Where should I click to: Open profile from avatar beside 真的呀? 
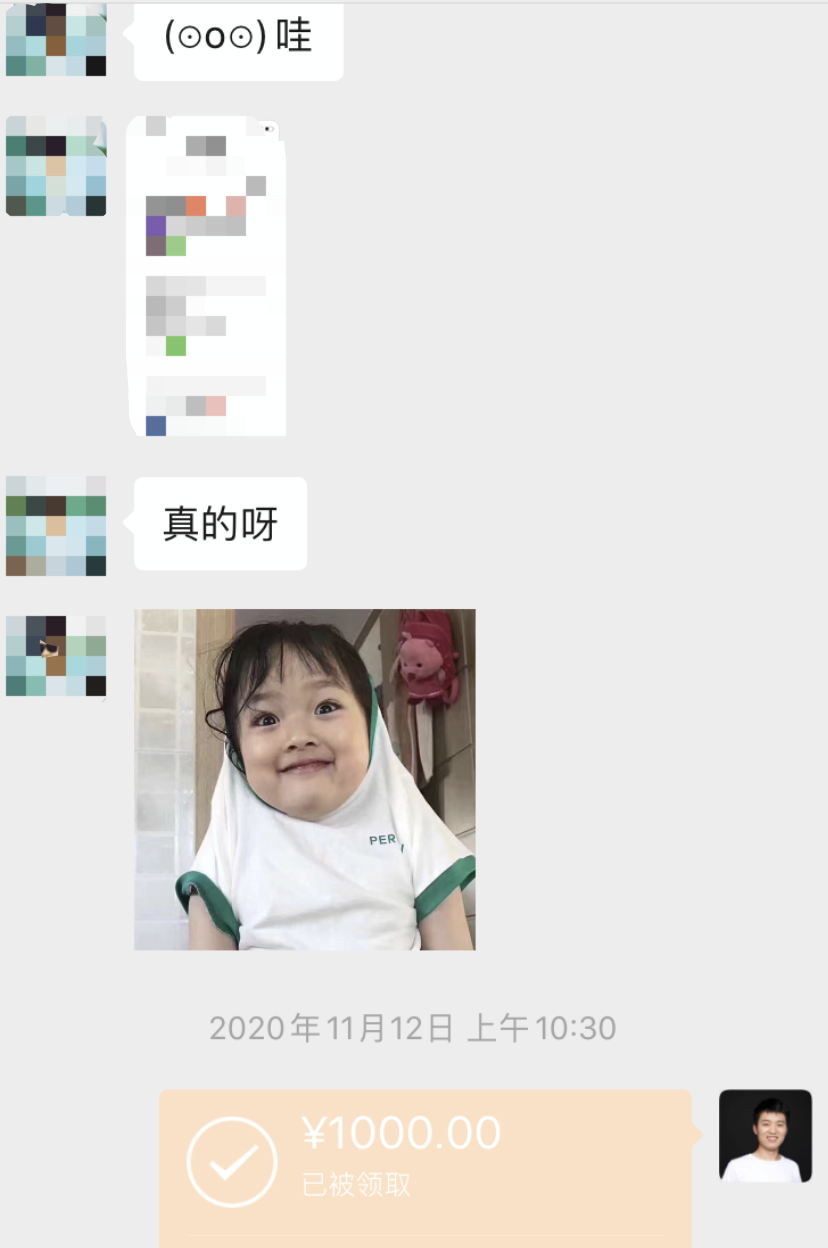click(x=56, y=526)
